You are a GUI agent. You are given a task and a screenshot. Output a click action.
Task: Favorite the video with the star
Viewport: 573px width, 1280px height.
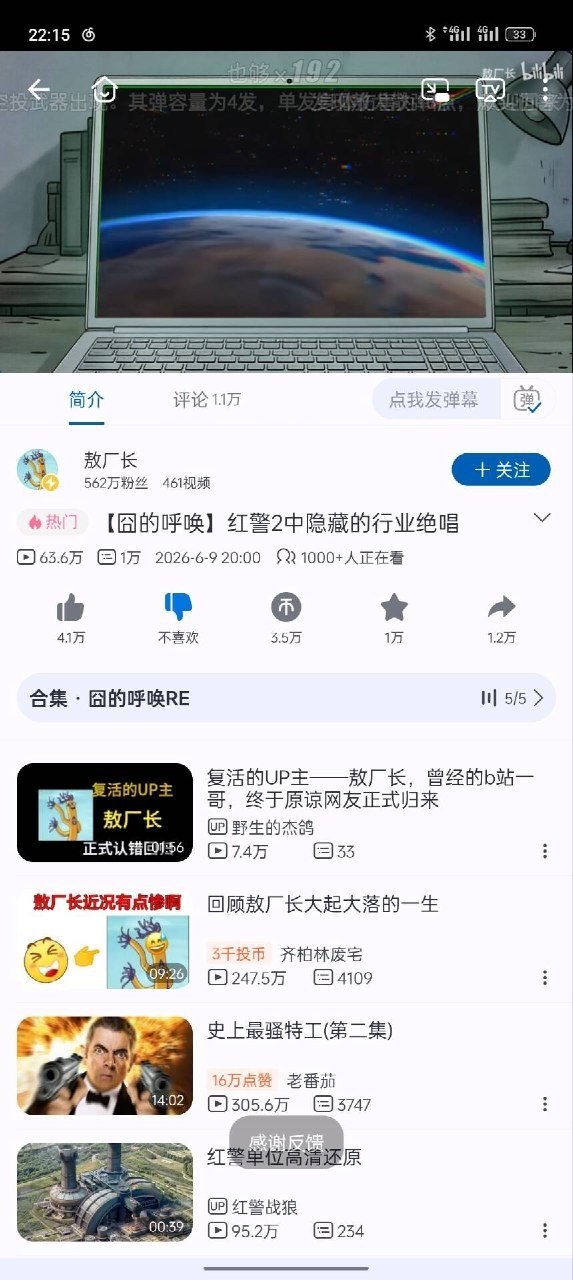pyautogui.click(x=394, y=607)
